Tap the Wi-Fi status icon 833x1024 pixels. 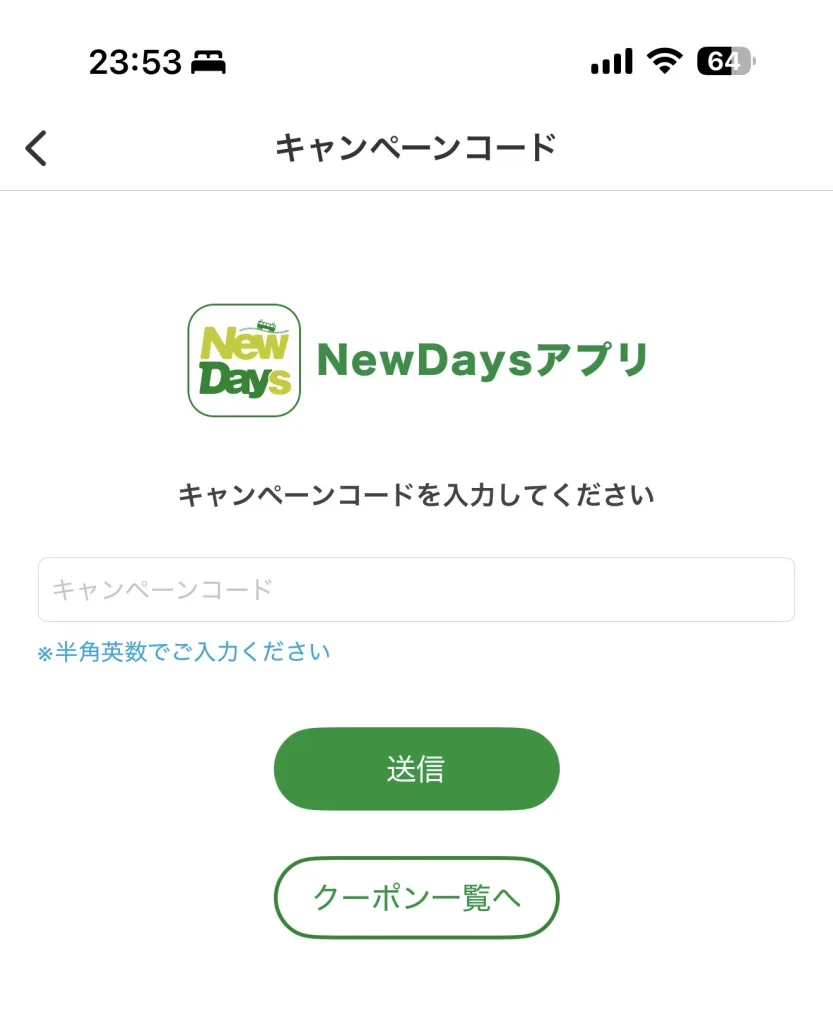coord(664,60)
